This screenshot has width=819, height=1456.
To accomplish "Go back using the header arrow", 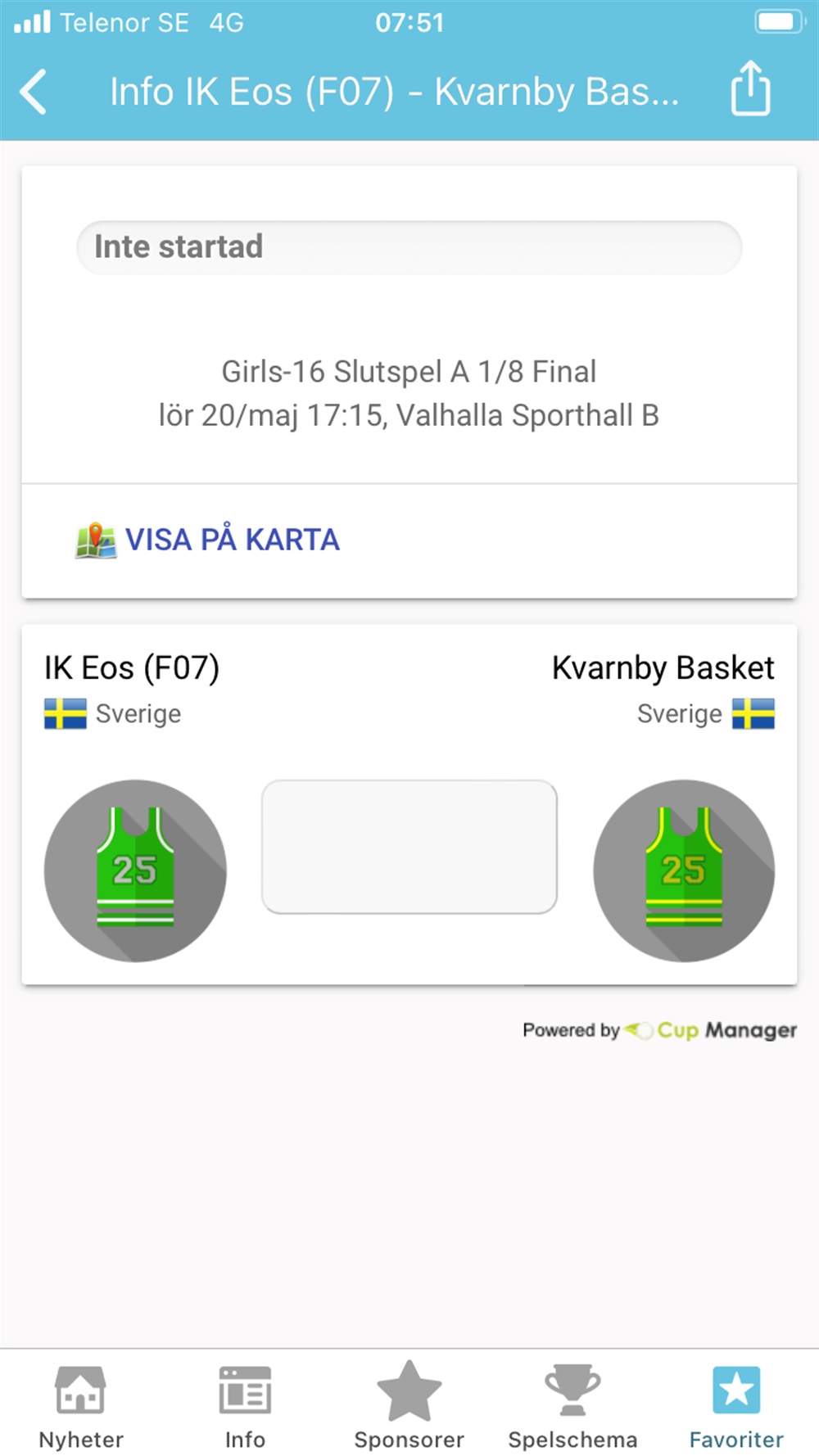I will coord(34,92).
